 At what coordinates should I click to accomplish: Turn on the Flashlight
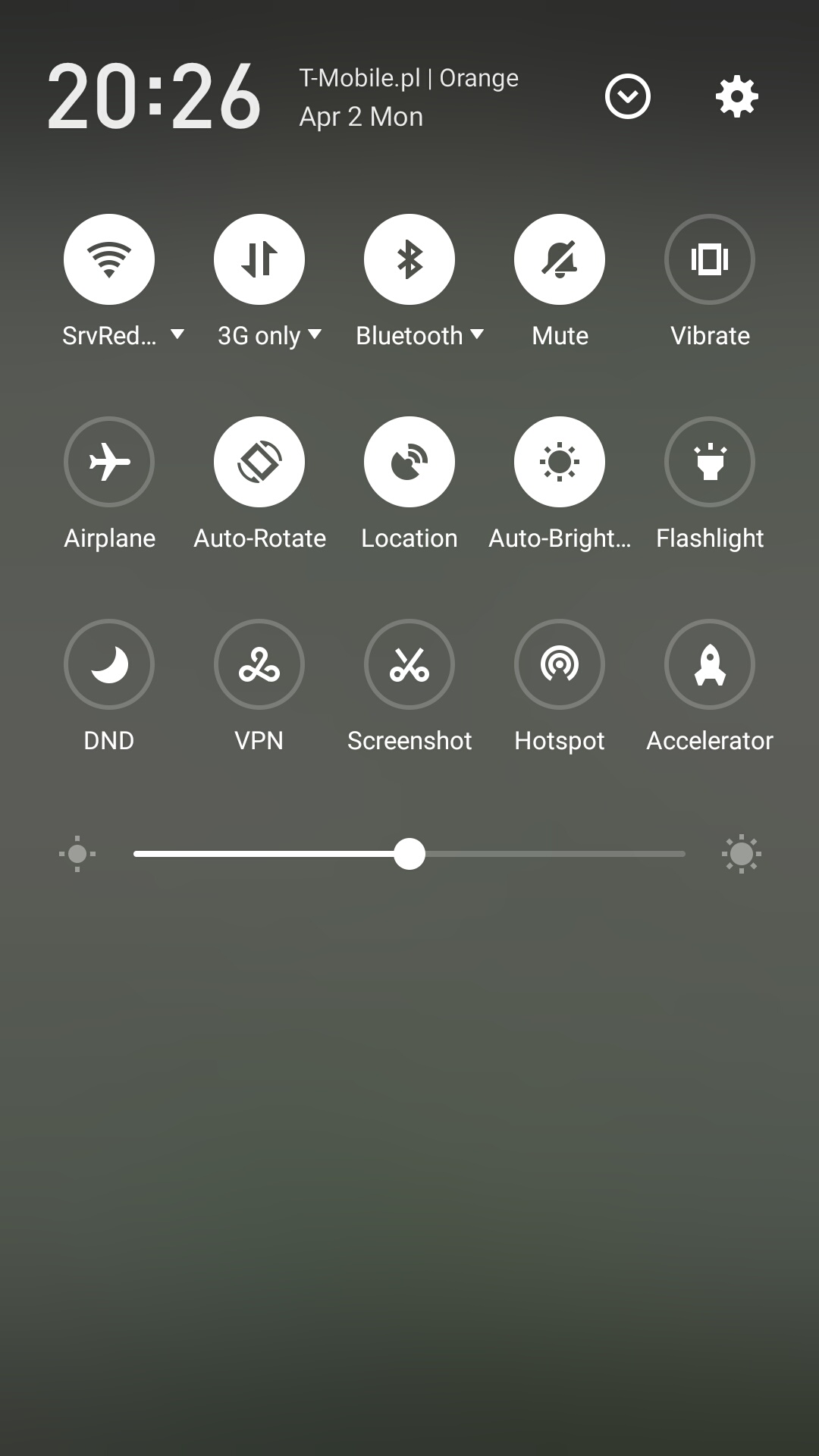pyautogui.click(x=710, y=462)
